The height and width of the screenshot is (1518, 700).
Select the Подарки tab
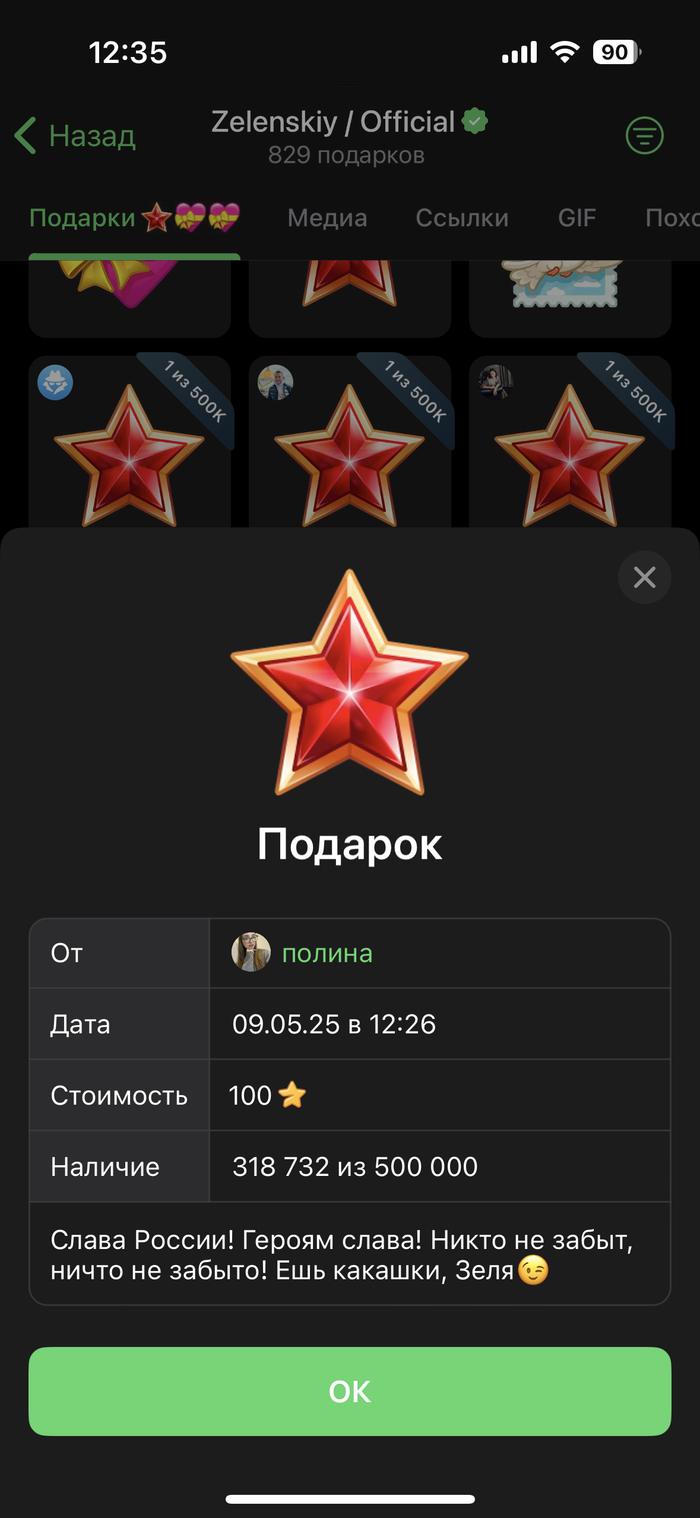(x=134, y=218)
